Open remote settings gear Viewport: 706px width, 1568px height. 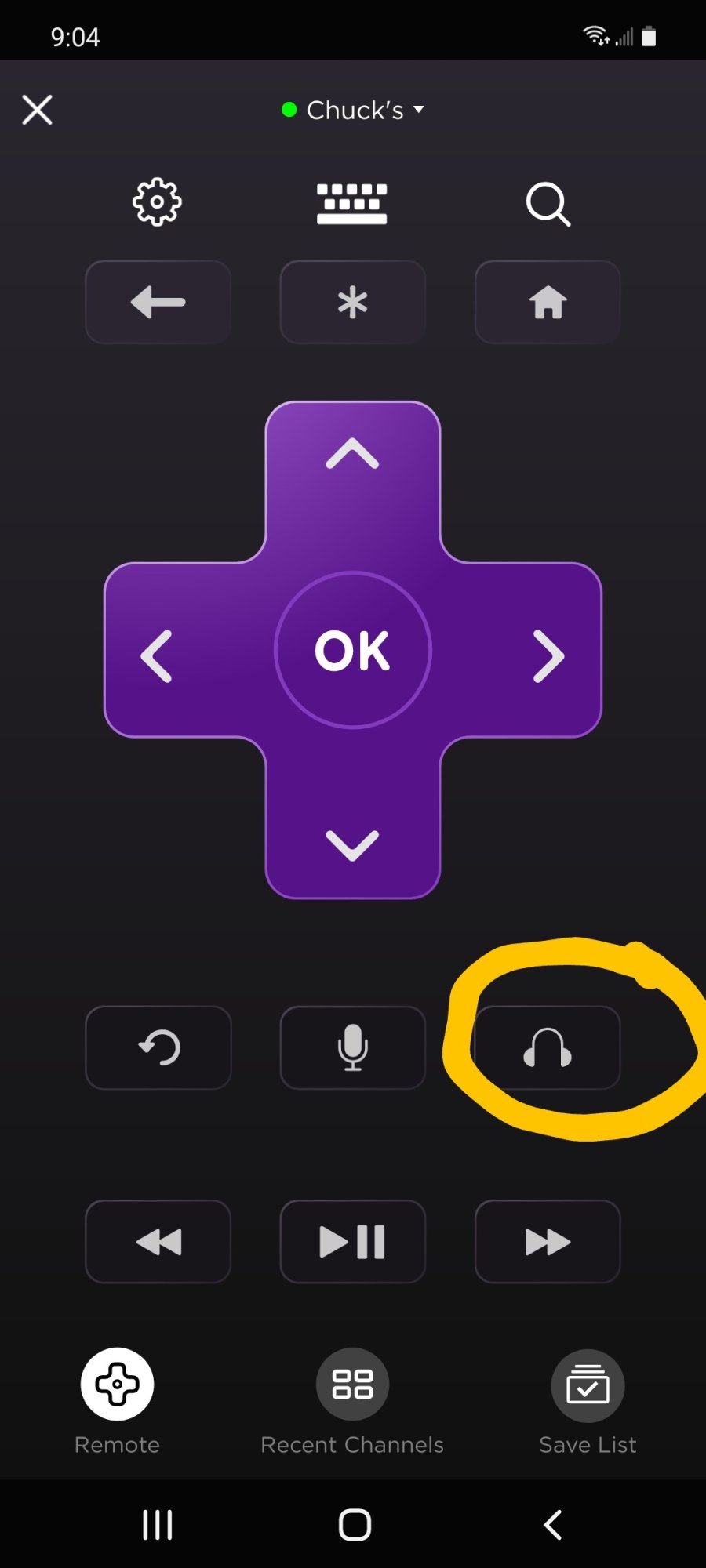157,202
